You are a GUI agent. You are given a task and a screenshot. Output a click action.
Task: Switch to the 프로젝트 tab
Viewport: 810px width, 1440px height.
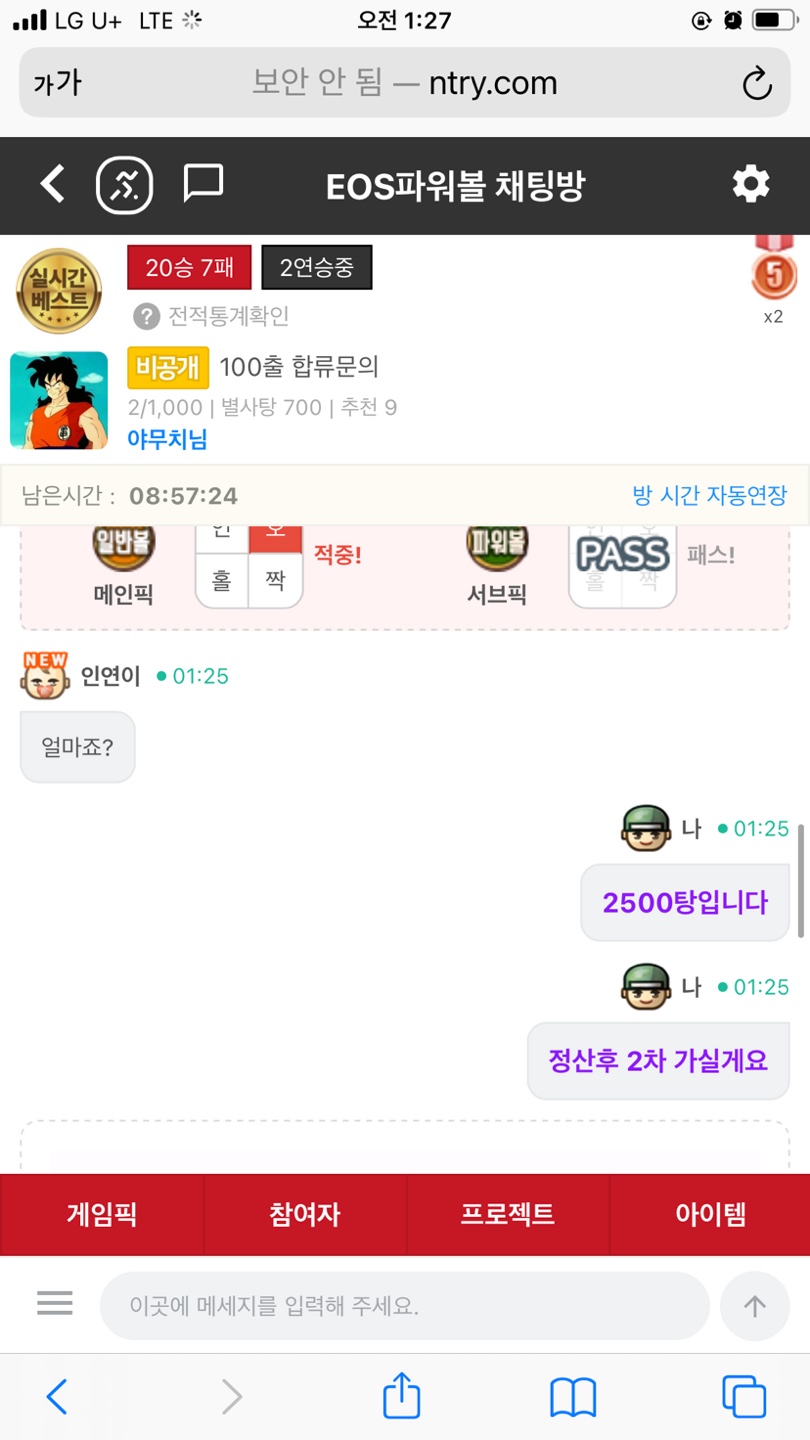(507, 1214)
